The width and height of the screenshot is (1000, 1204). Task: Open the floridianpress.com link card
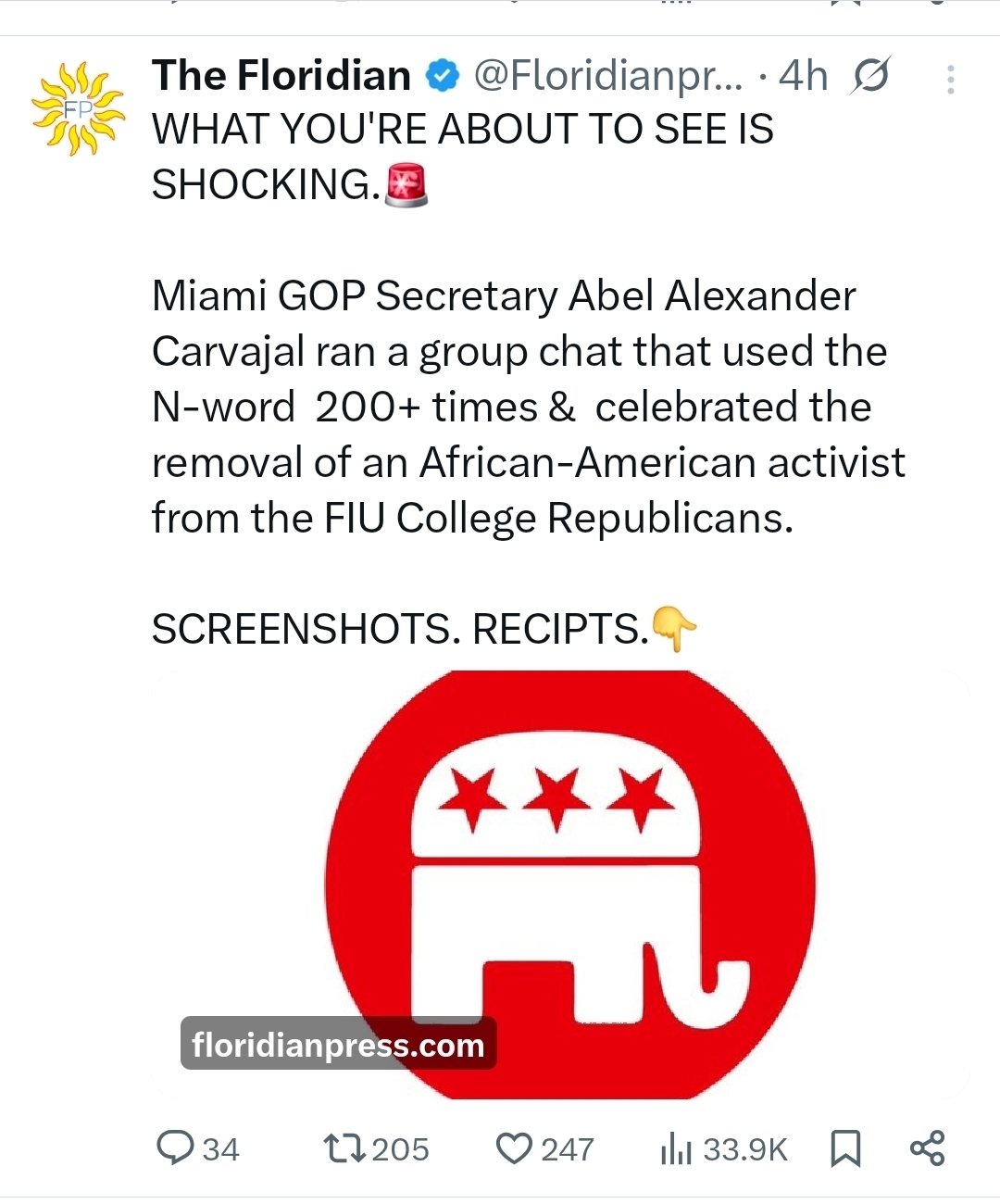[561, 884]
